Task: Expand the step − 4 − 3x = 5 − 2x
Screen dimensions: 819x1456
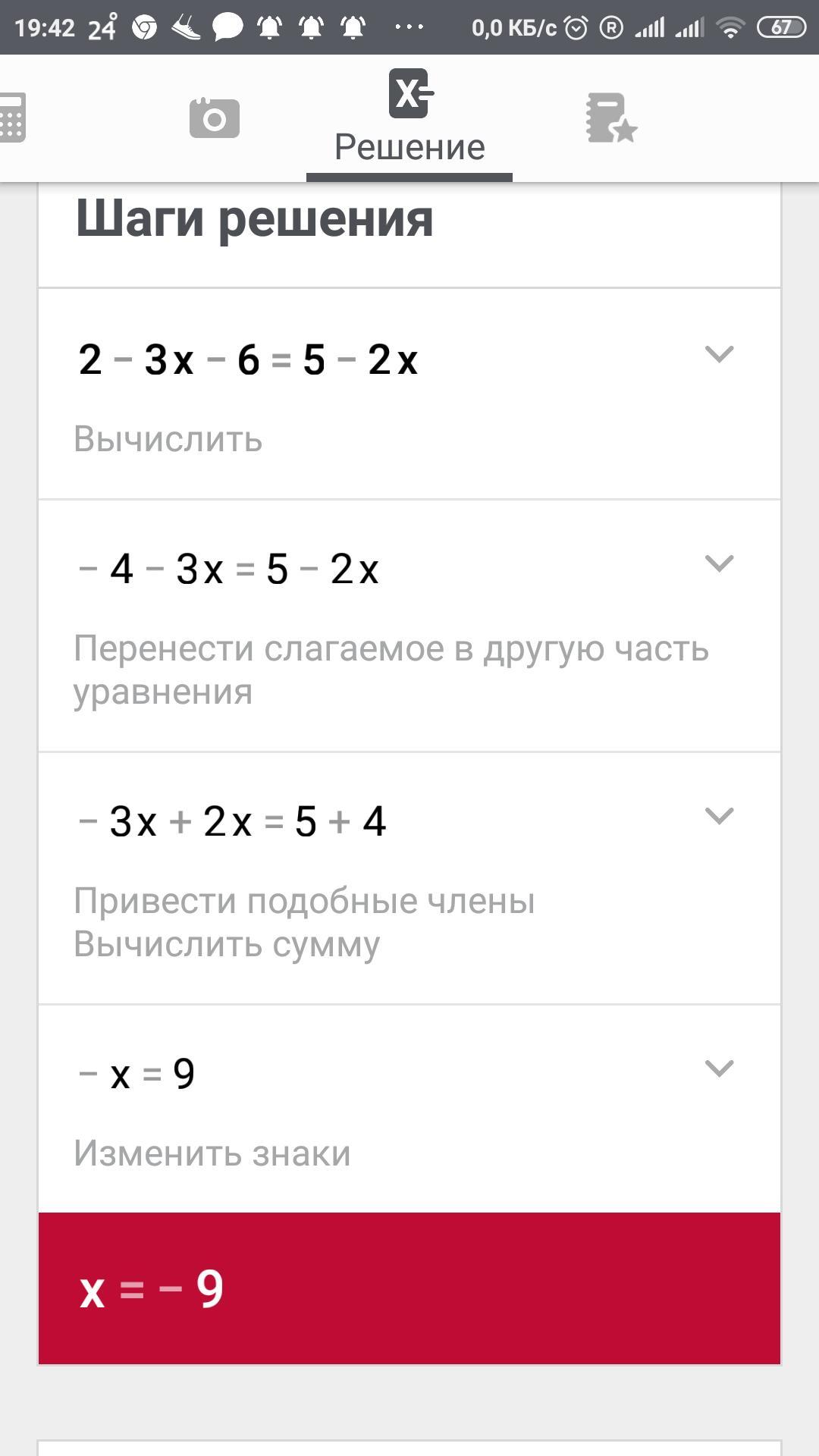Action: tap(719, 563)
